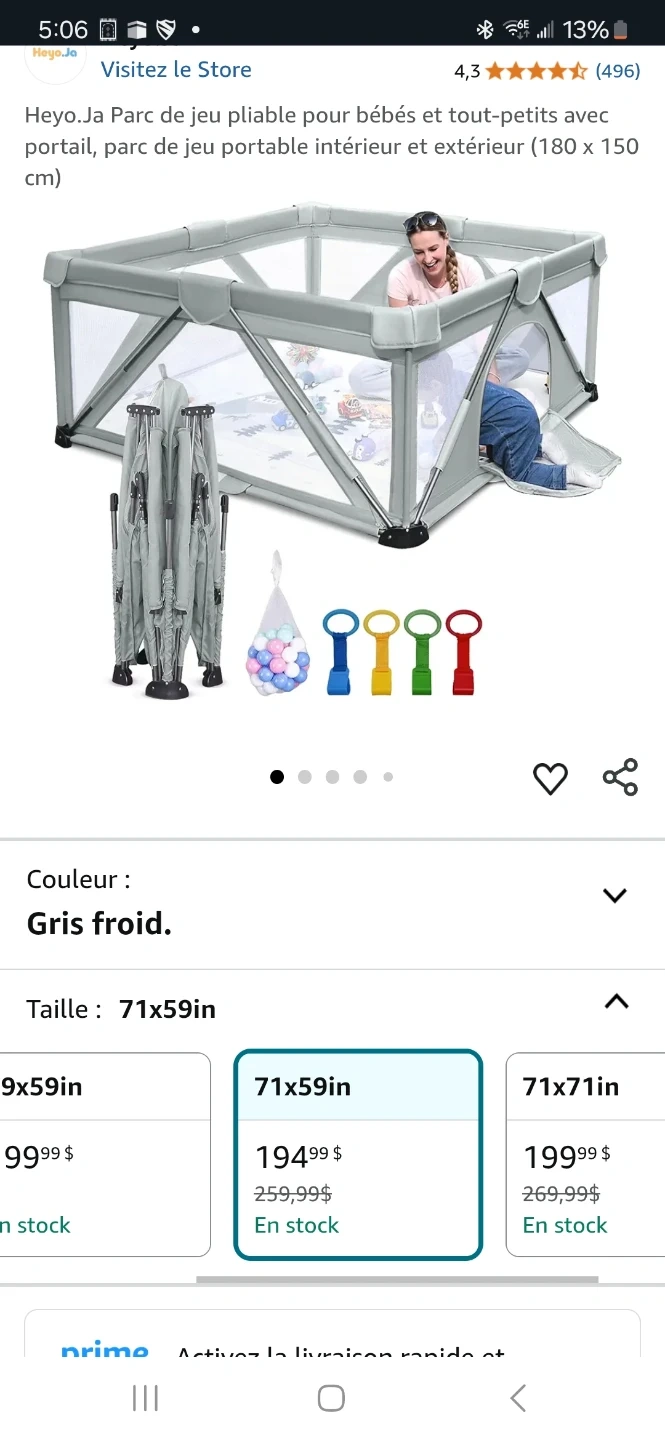Return to the phone home screen
Image resolution: width=665 pixels, height=1440 pixels.
coord(332,1398)
